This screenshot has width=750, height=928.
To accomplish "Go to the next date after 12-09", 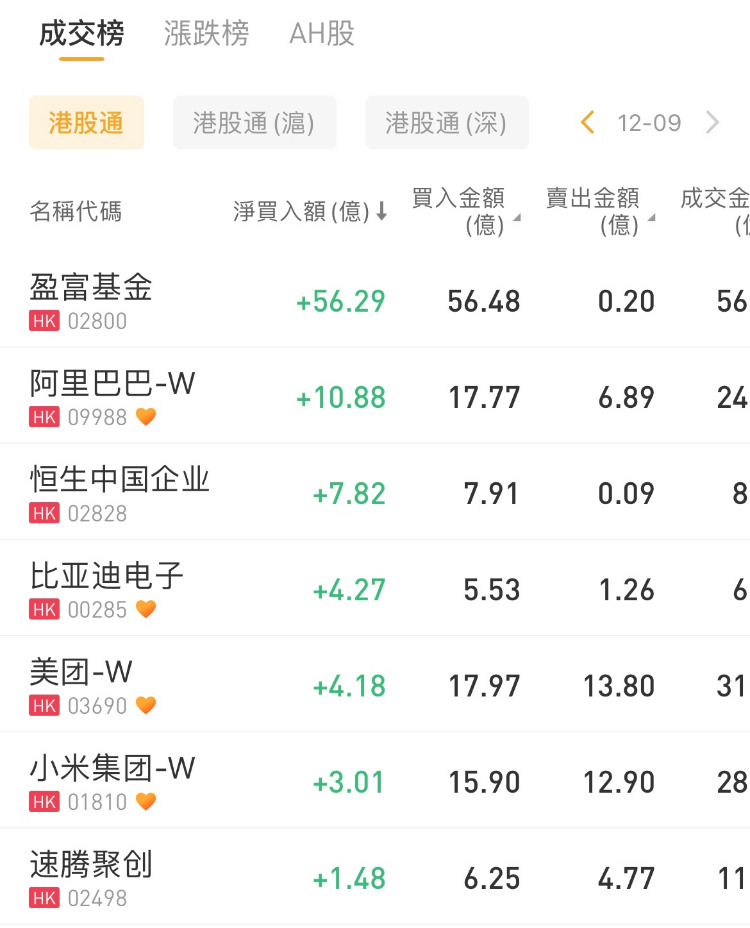I will (713, 123).
